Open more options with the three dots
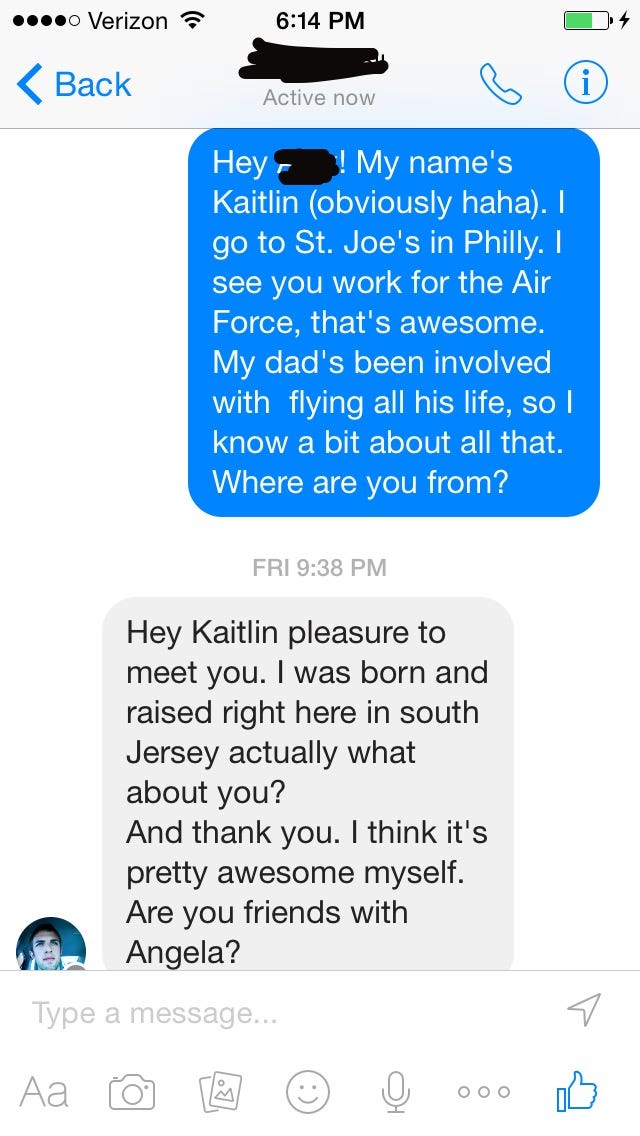The height and width of the screenshot is (1136, 640). [x=483, y=1091]
